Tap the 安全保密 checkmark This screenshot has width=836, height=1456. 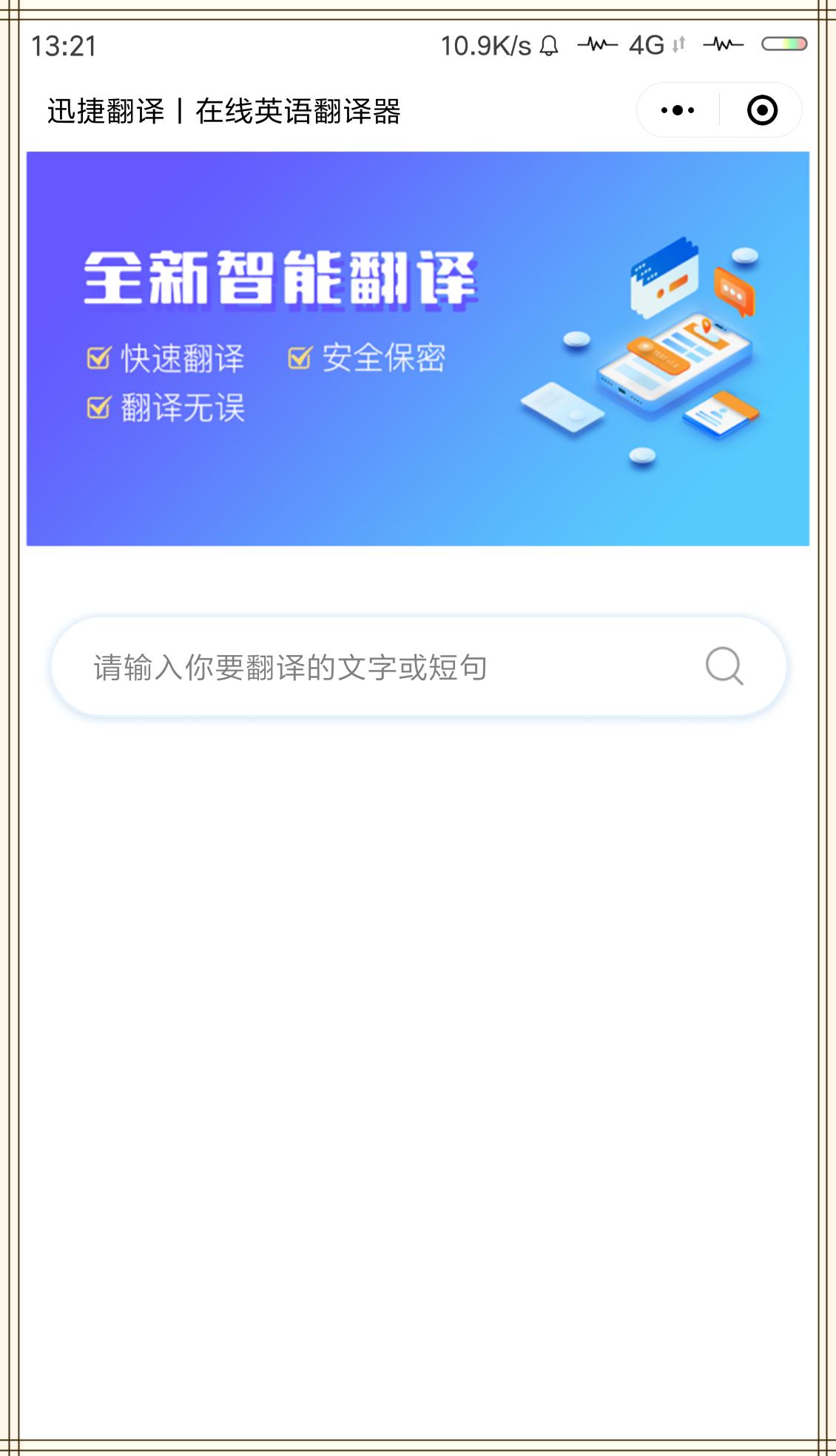300,357
